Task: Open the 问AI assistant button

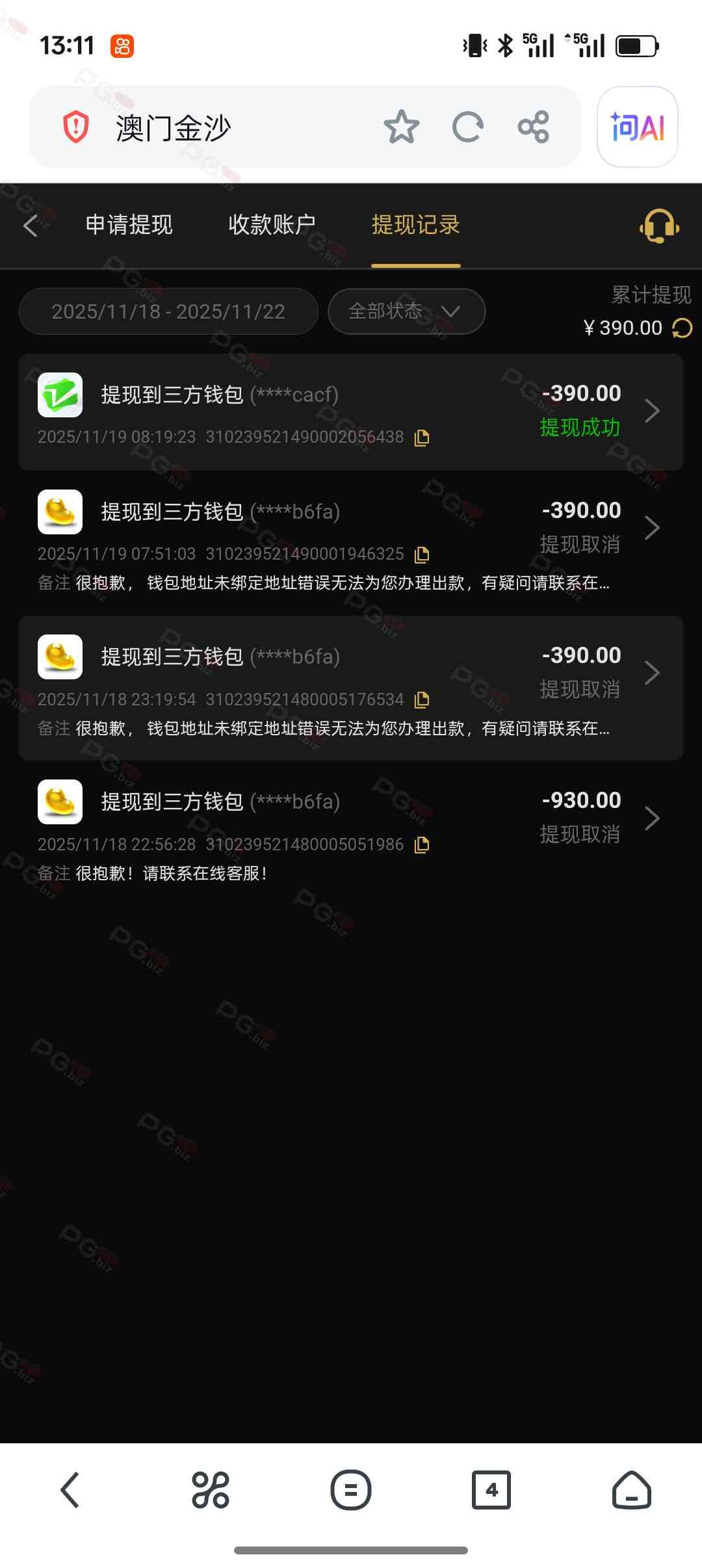Action: coord(637,127)
